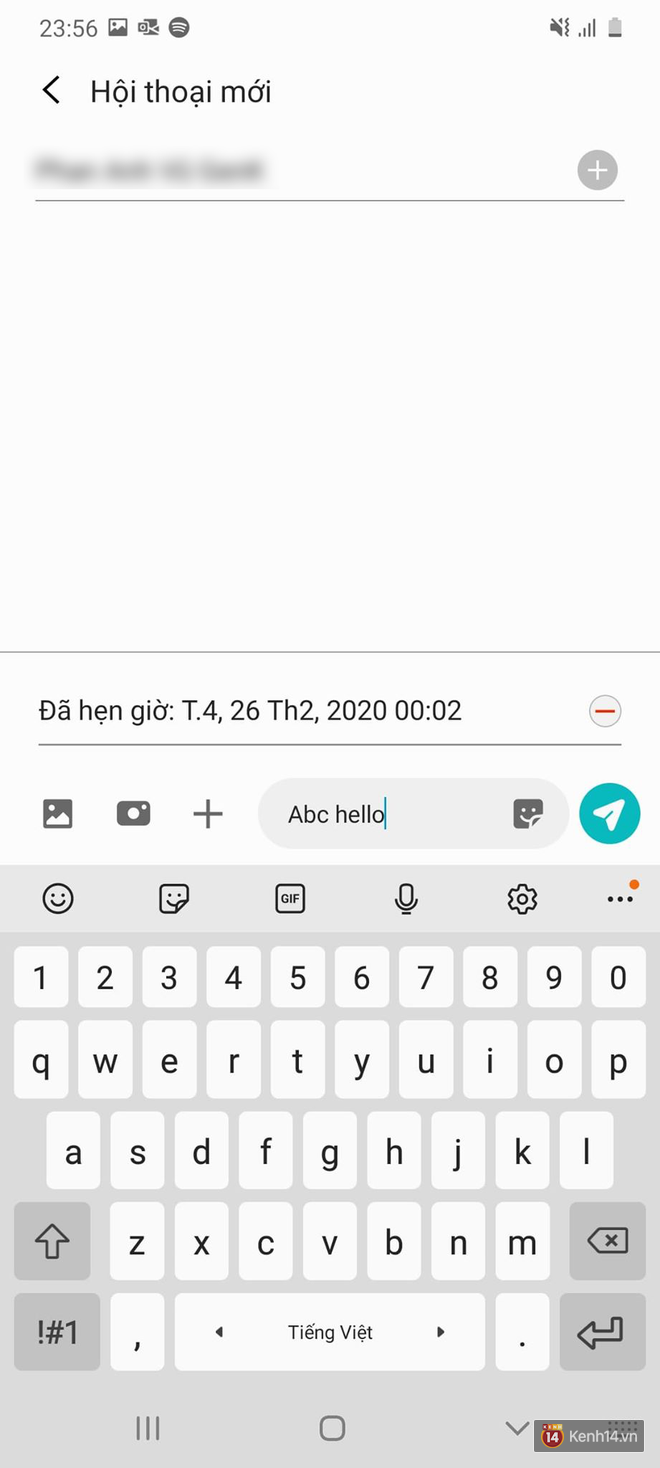Switch to symbols with the !#1 key
Image resolution: width=660 pixels, height=1468 pixels.
click(x=57, y=1331)
